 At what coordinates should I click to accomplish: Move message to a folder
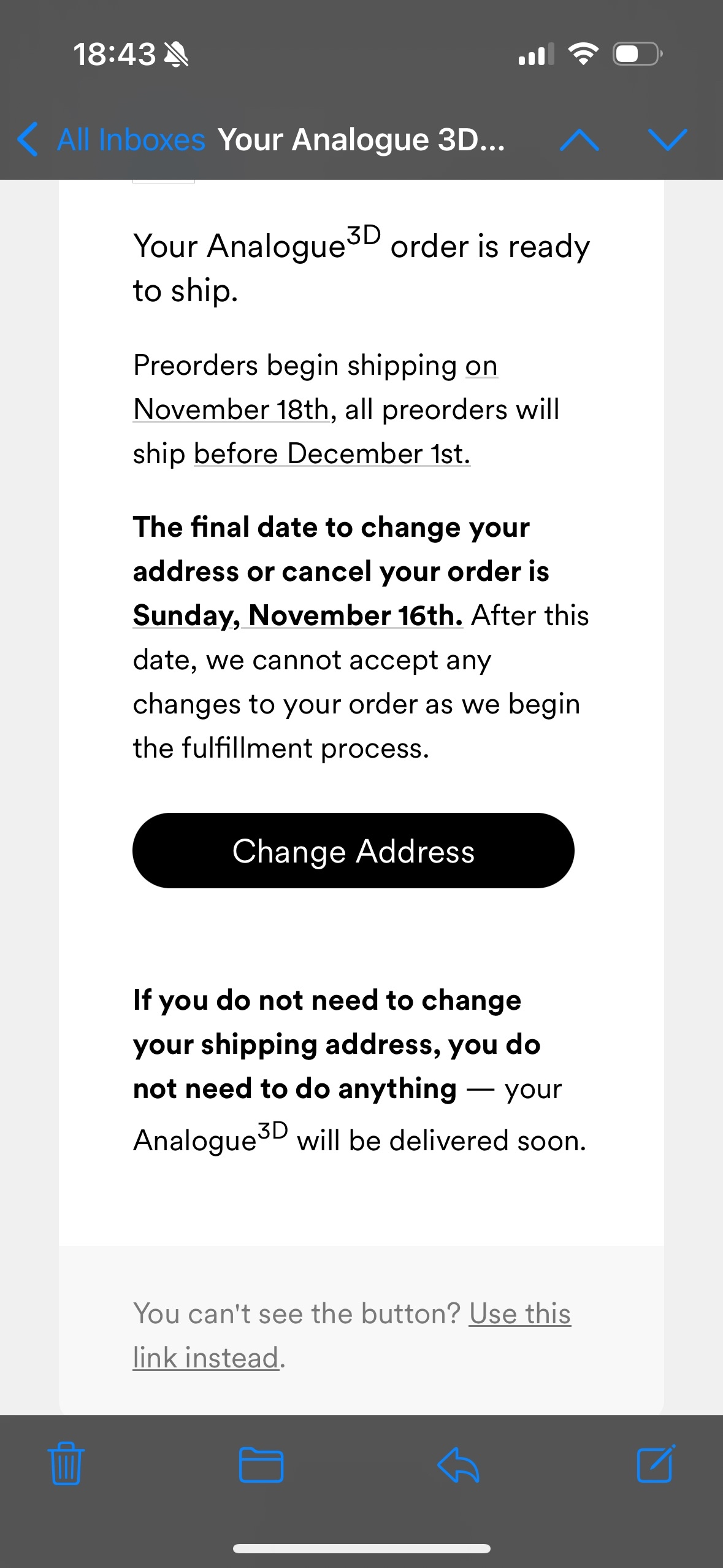(261, 1464)
